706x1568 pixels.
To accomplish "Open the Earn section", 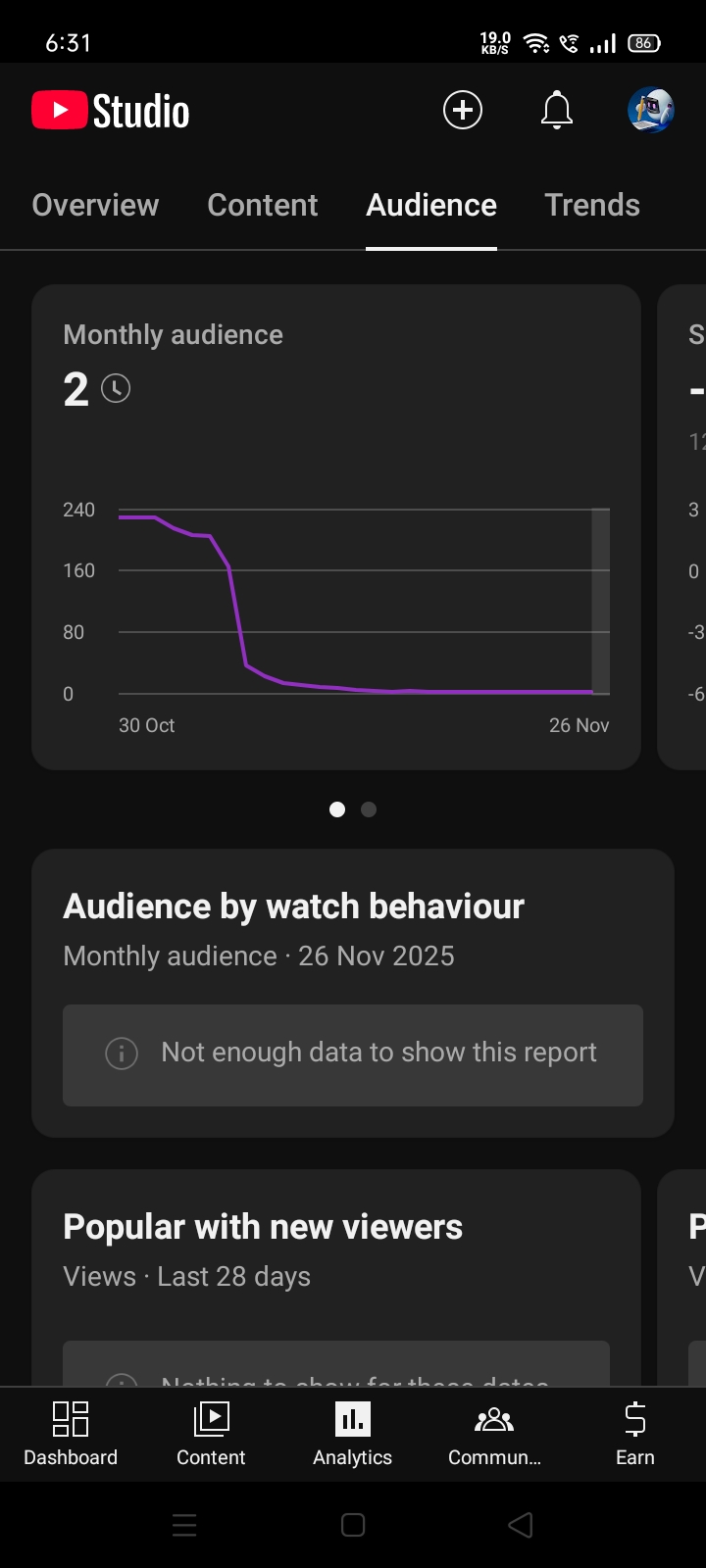I will coord(634,1433).
